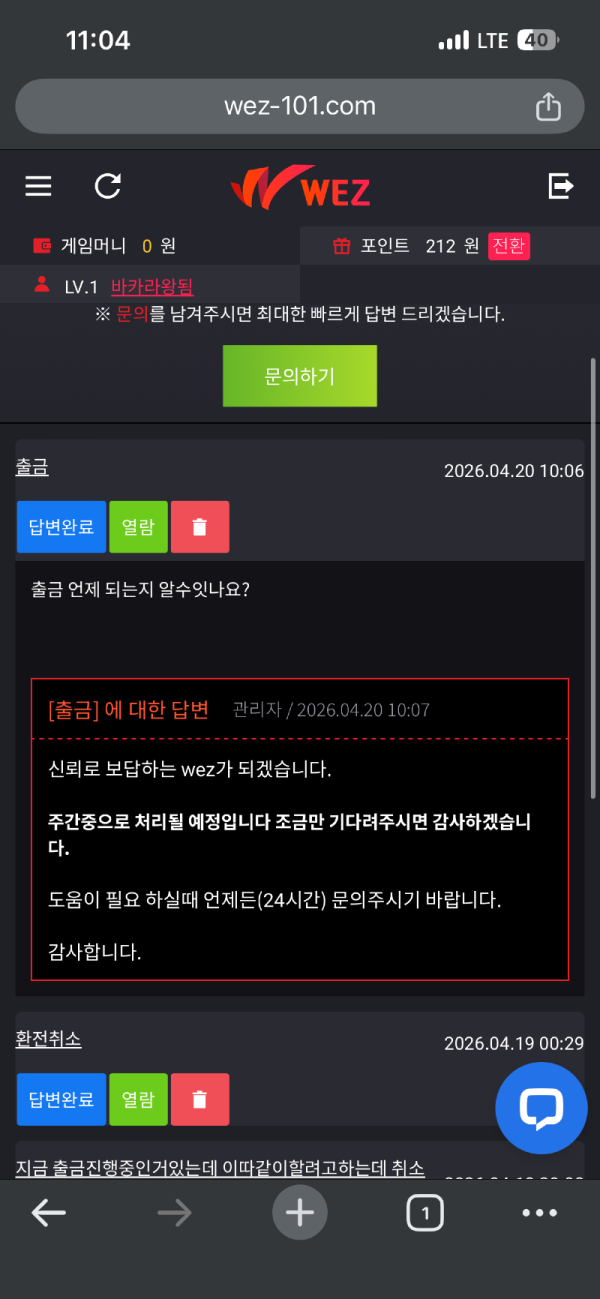This screenshot has height=1299, width=600.
Task: Open the live chat bubble
Action: pyautogui.click(x=541, y=1108)
